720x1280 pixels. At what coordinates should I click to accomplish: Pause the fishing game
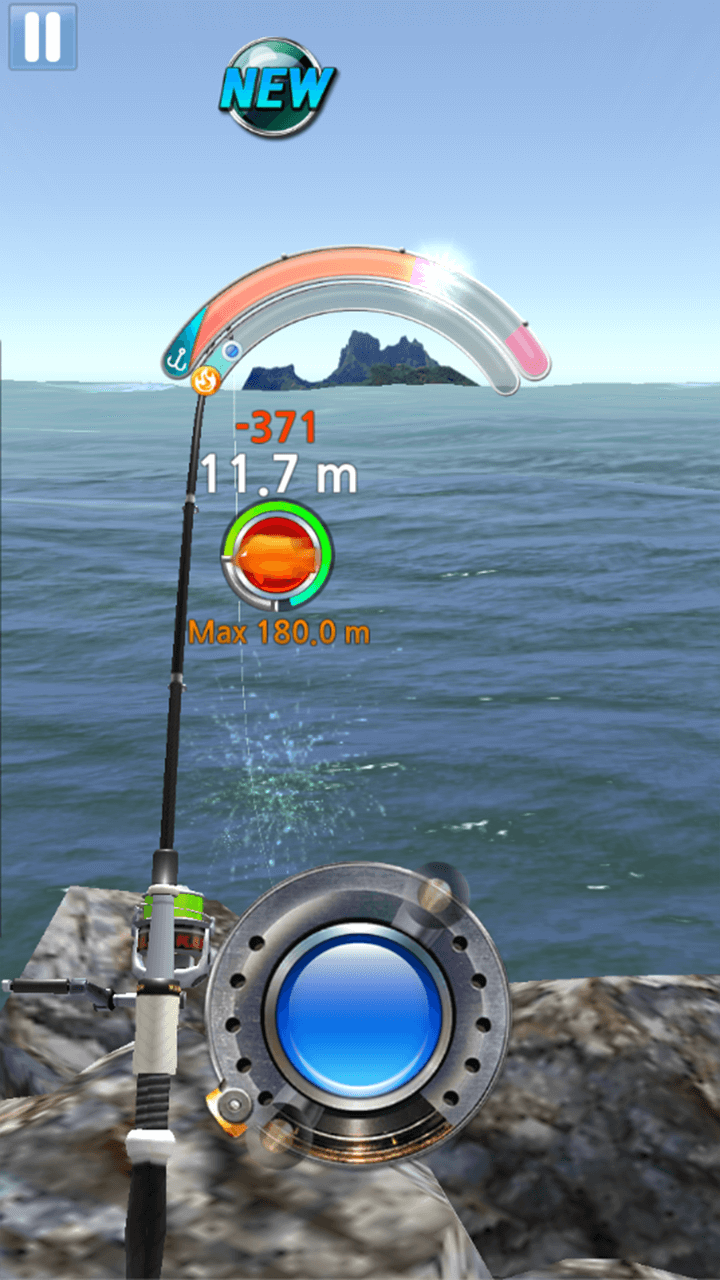click(x=43, y=37)
